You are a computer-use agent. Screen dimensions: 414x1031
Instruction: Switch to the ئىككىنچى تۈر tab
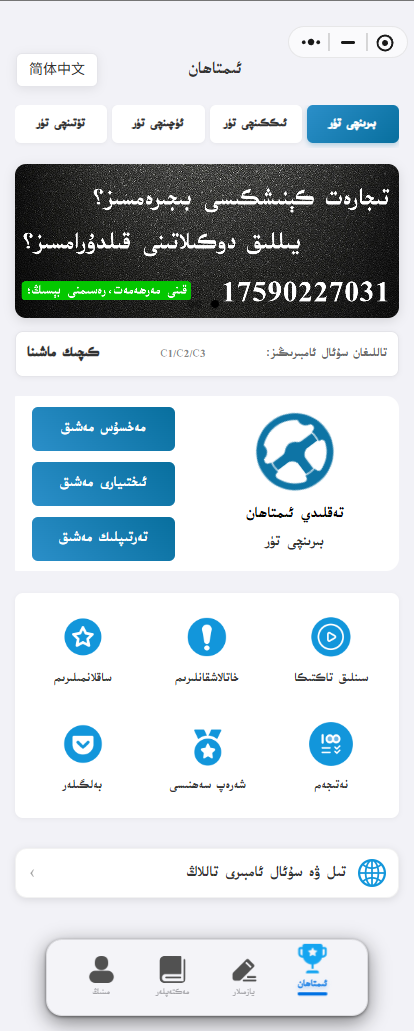256,124
